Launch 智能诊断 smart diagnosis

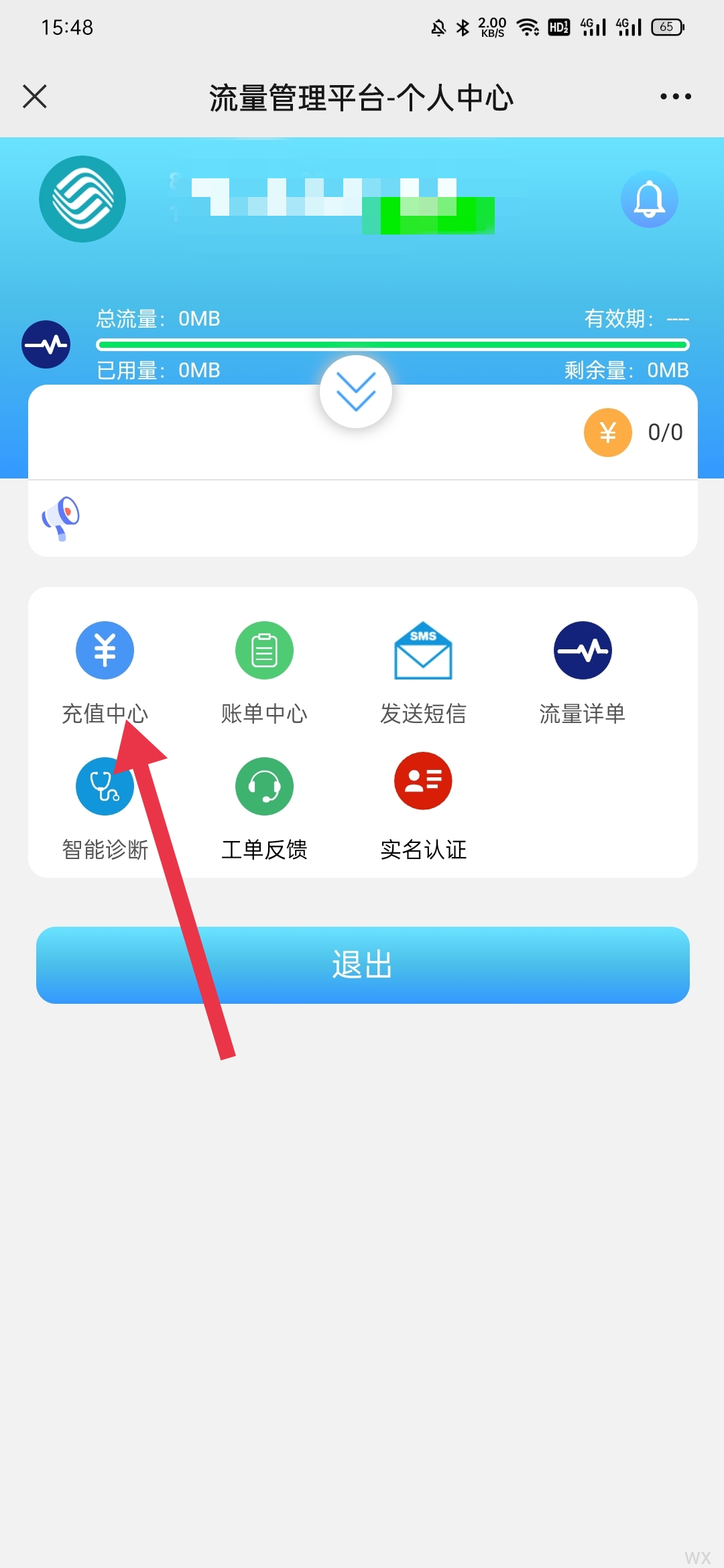[105, 787]
